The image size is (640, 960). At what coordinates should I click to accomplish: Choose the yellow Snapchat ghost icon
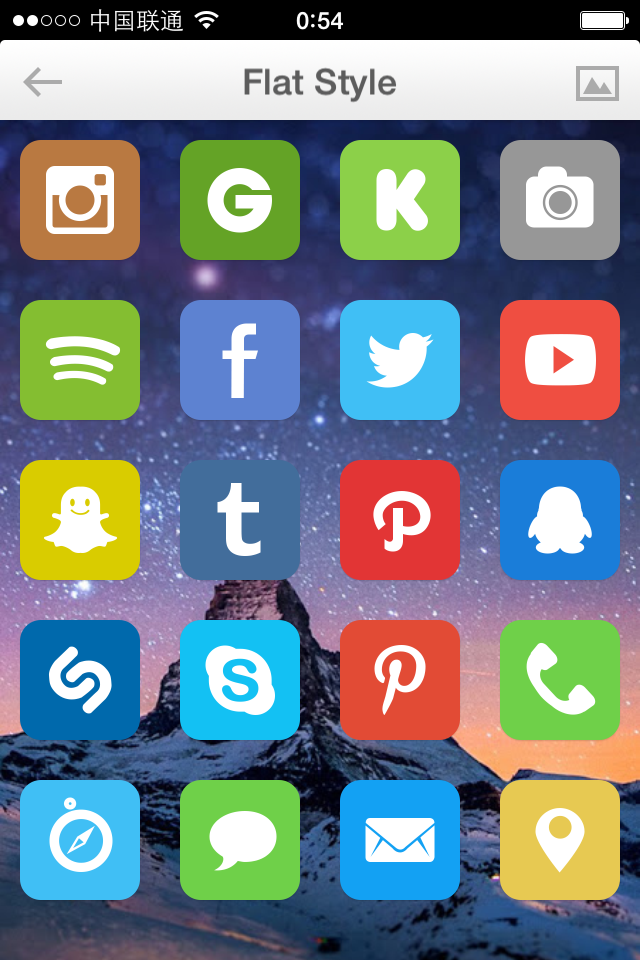point(80,520)
